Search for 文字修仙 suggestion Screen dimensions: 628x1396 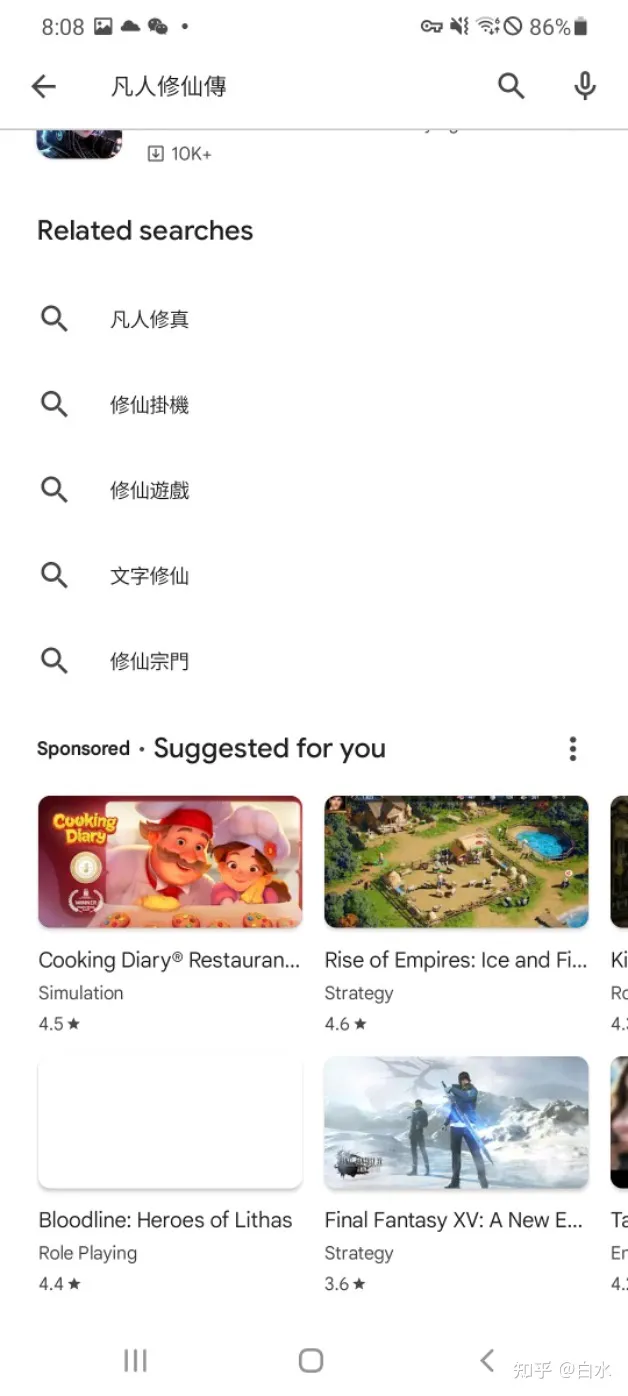point(149,576)
